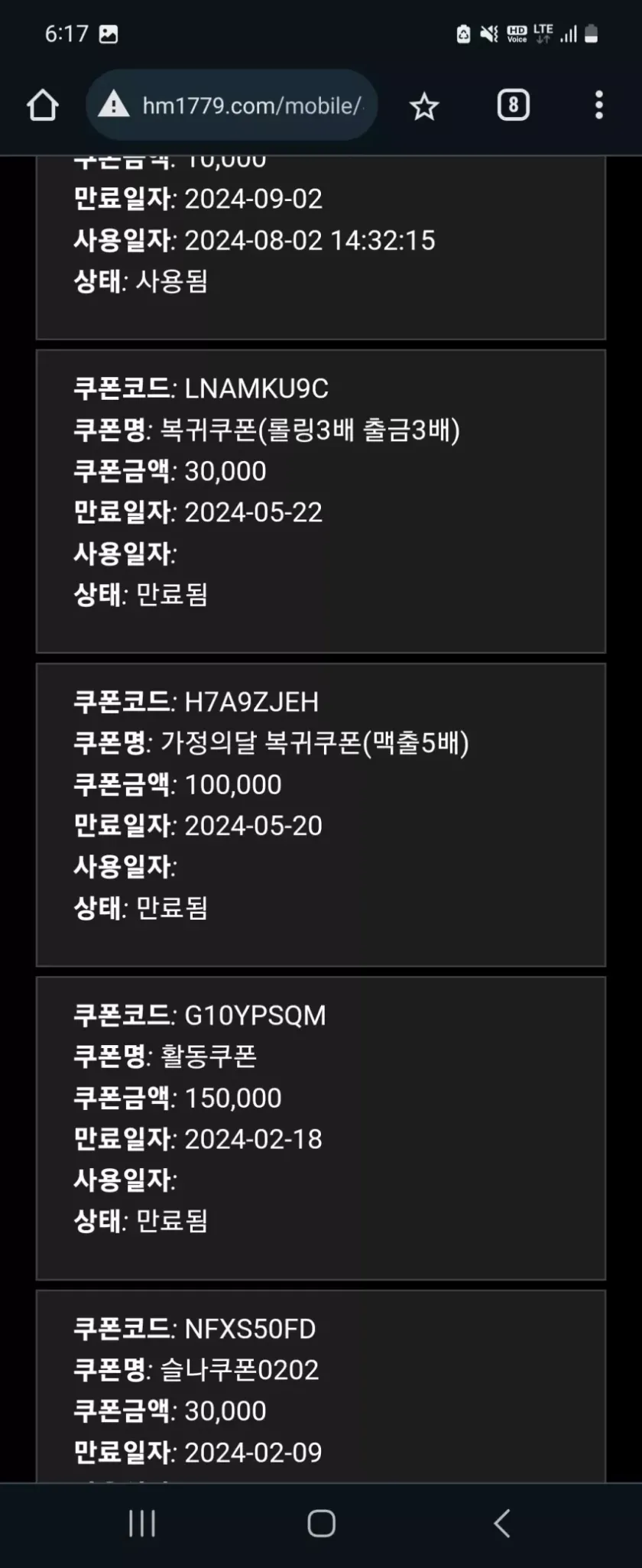View site security warning icon
The height and width of the screenshot is (1568, 642).
coord(115,105)
